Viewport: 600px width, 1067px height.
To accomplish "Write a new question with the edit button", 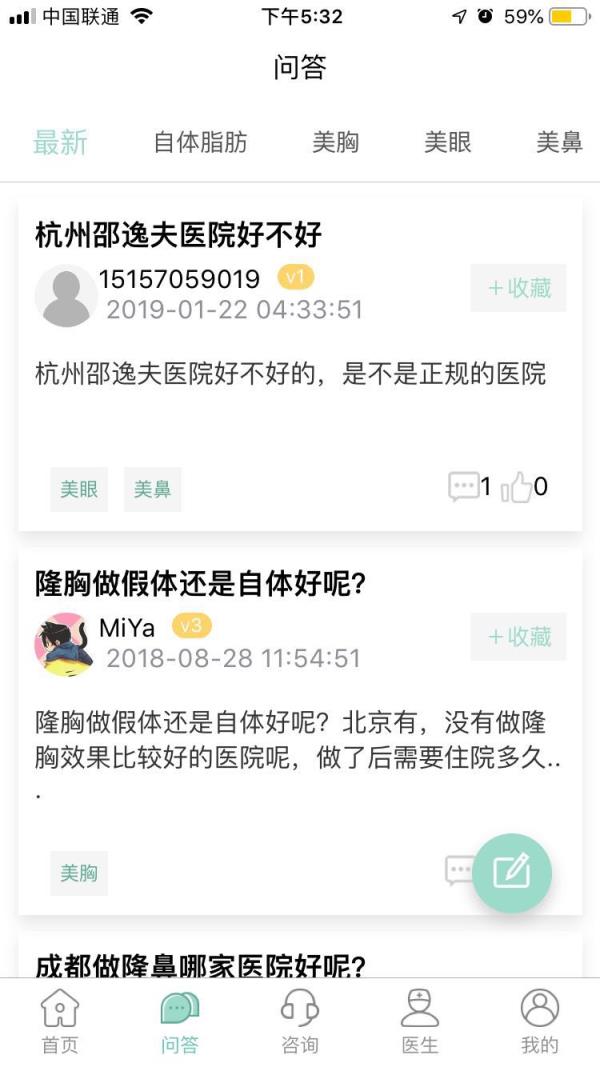I will pos(512,872).
